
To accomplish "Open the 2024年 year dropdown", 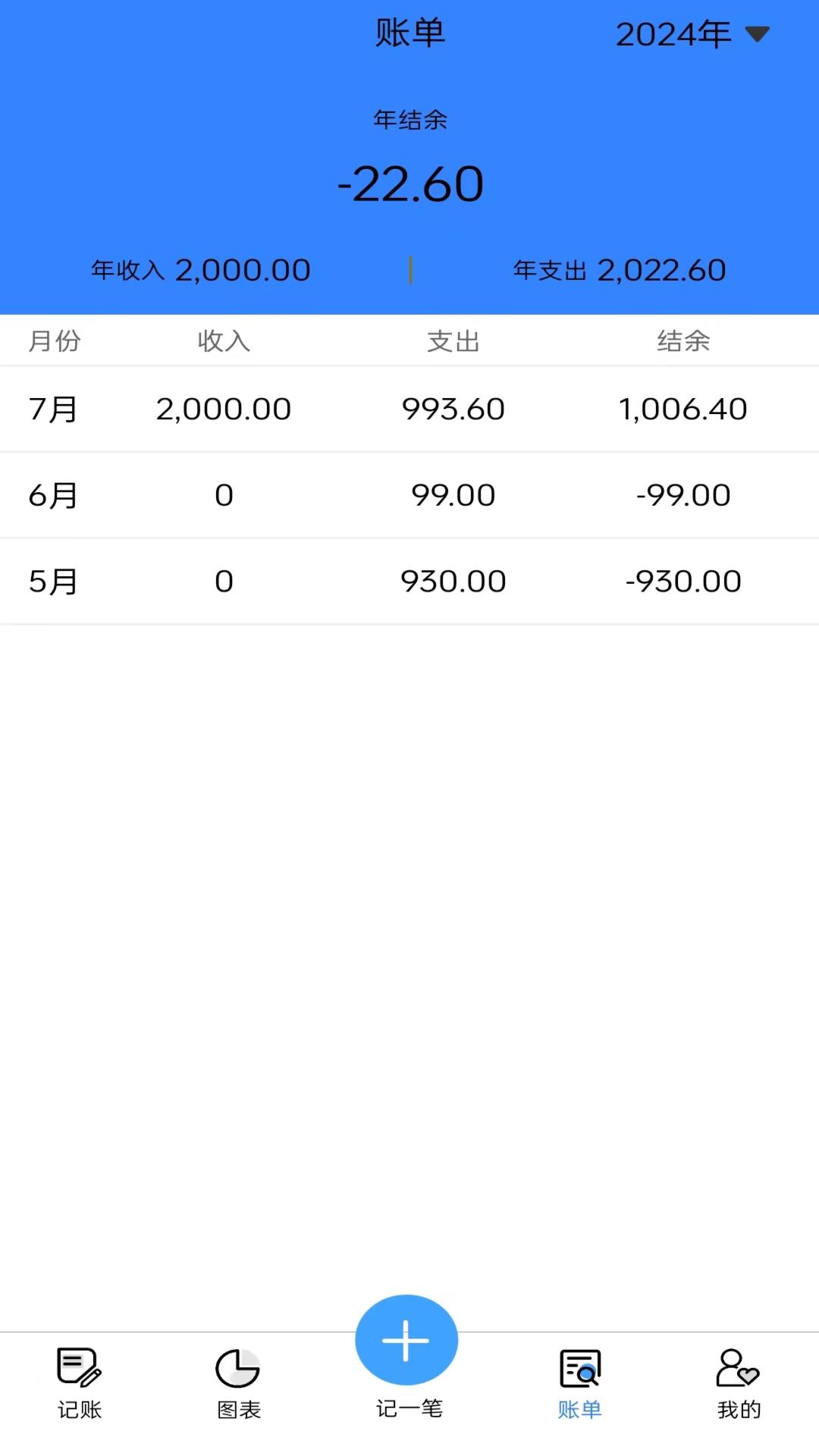I will click(692, 34).
